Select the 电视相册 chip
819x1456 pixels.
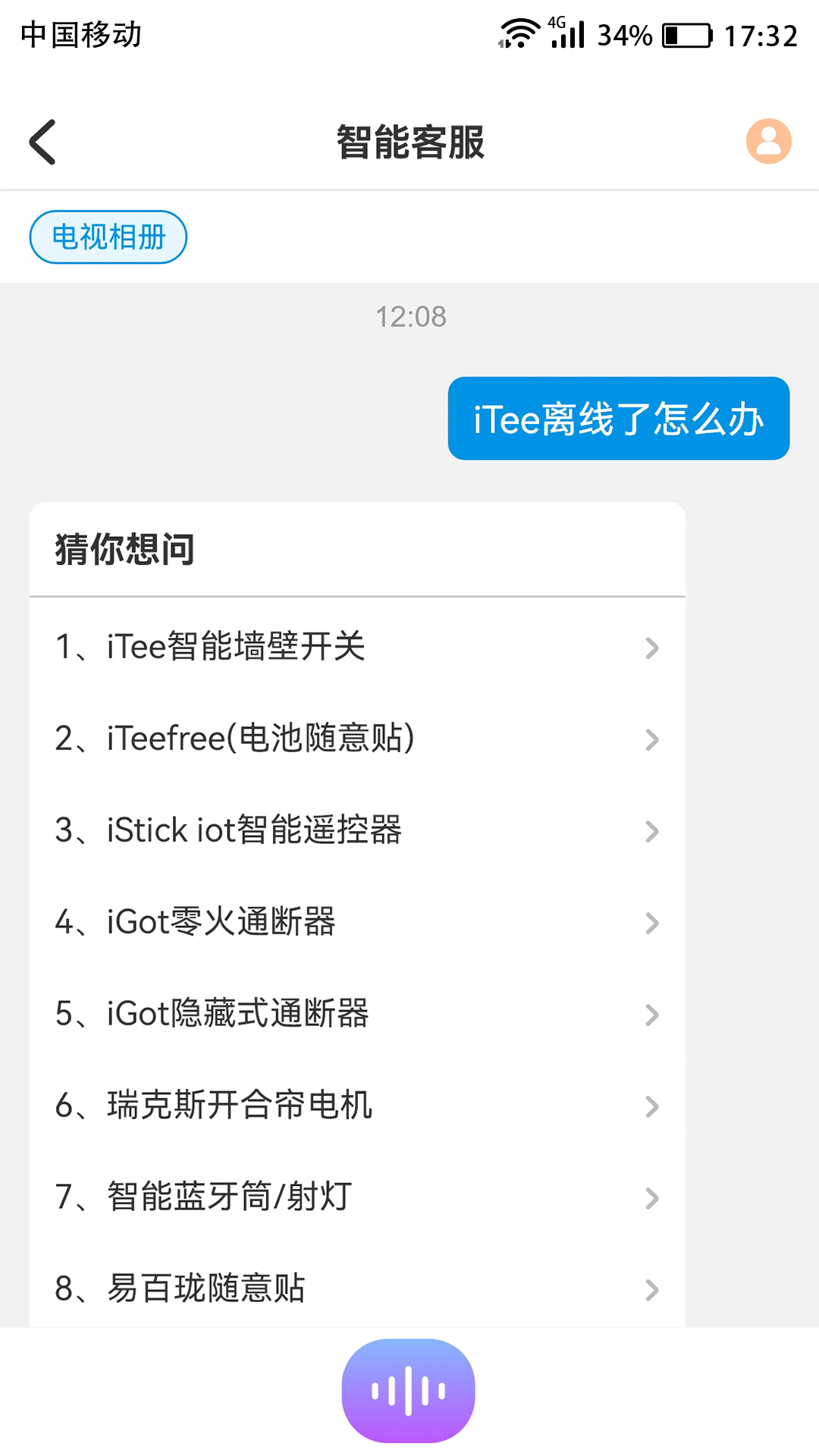(108, 237)
